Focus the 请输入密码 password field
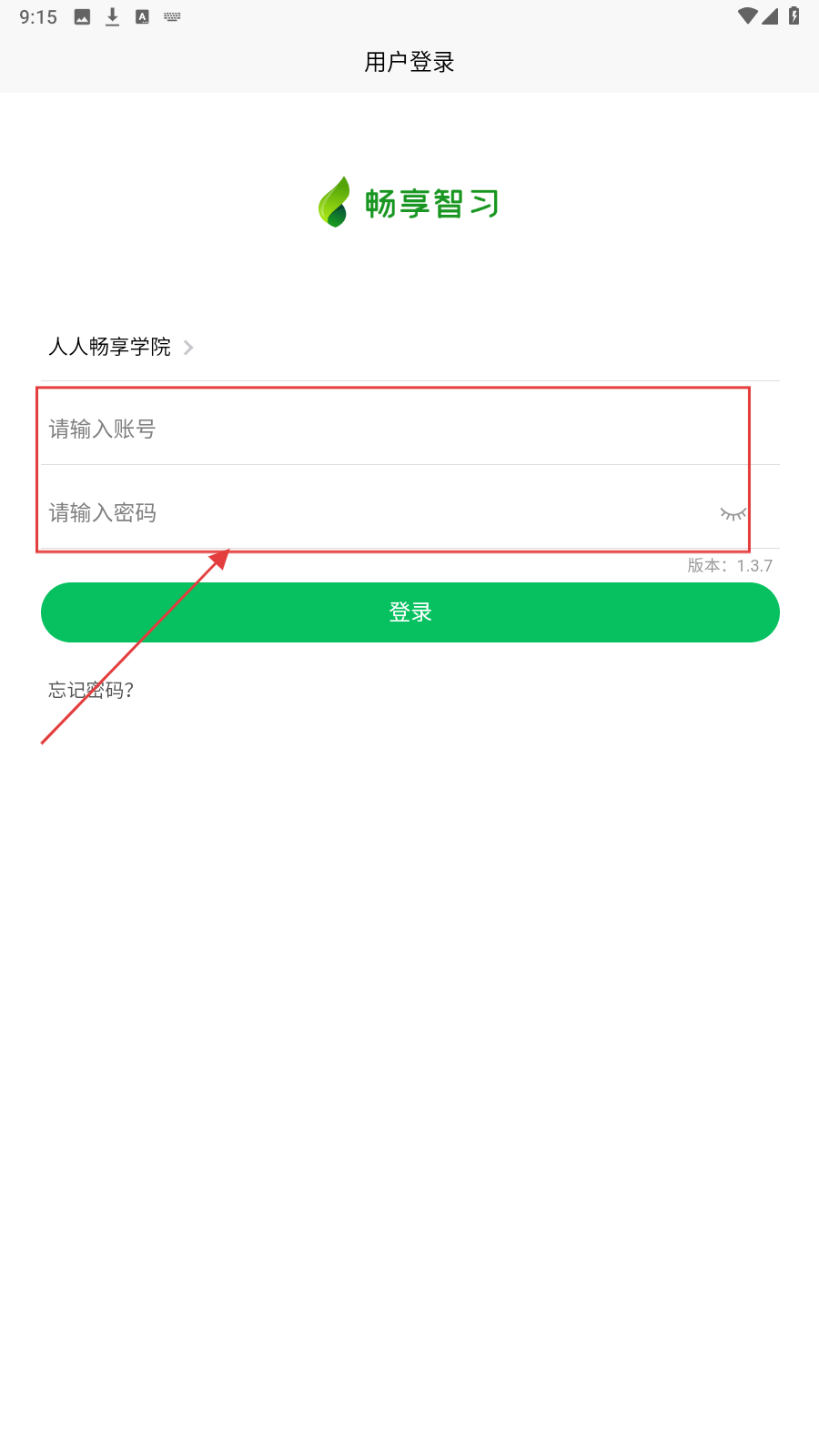The width and height of the screenshot is (819, 1456). (364, 513)
